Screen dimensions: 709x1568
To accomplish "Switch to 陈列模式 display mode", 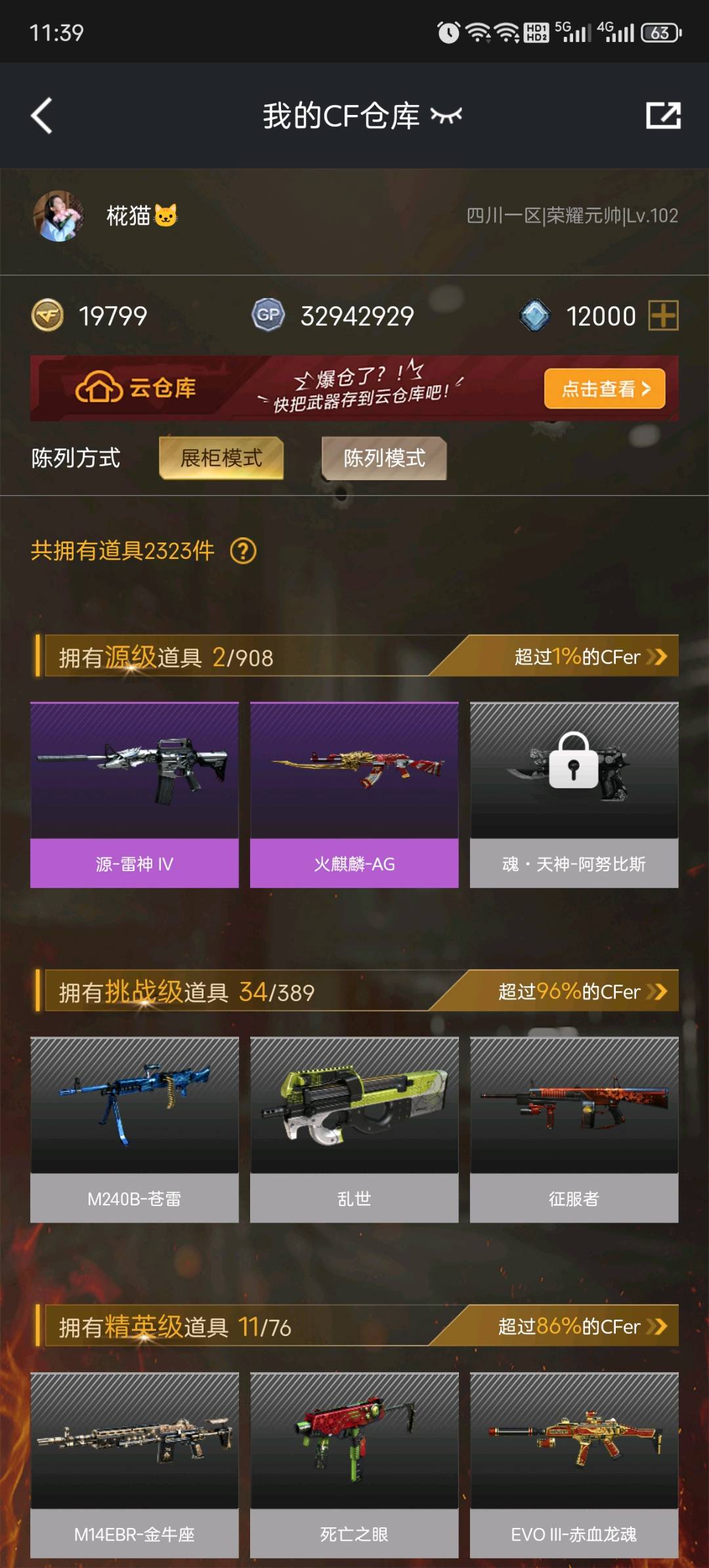I will [x=384, y=458].
